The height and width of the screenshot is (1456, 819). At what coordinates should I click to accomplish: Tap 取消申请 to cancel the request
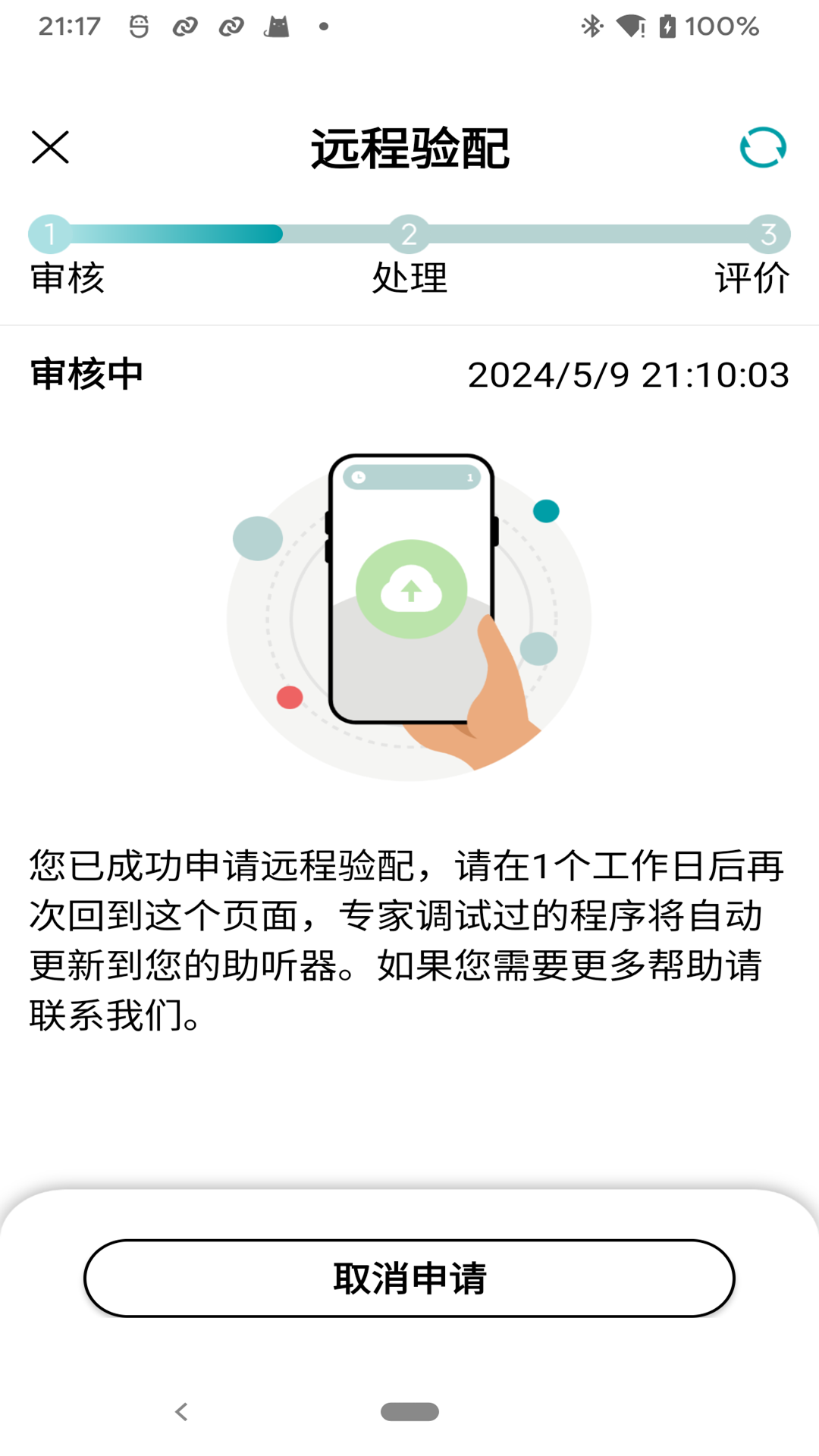point(409,1279)
